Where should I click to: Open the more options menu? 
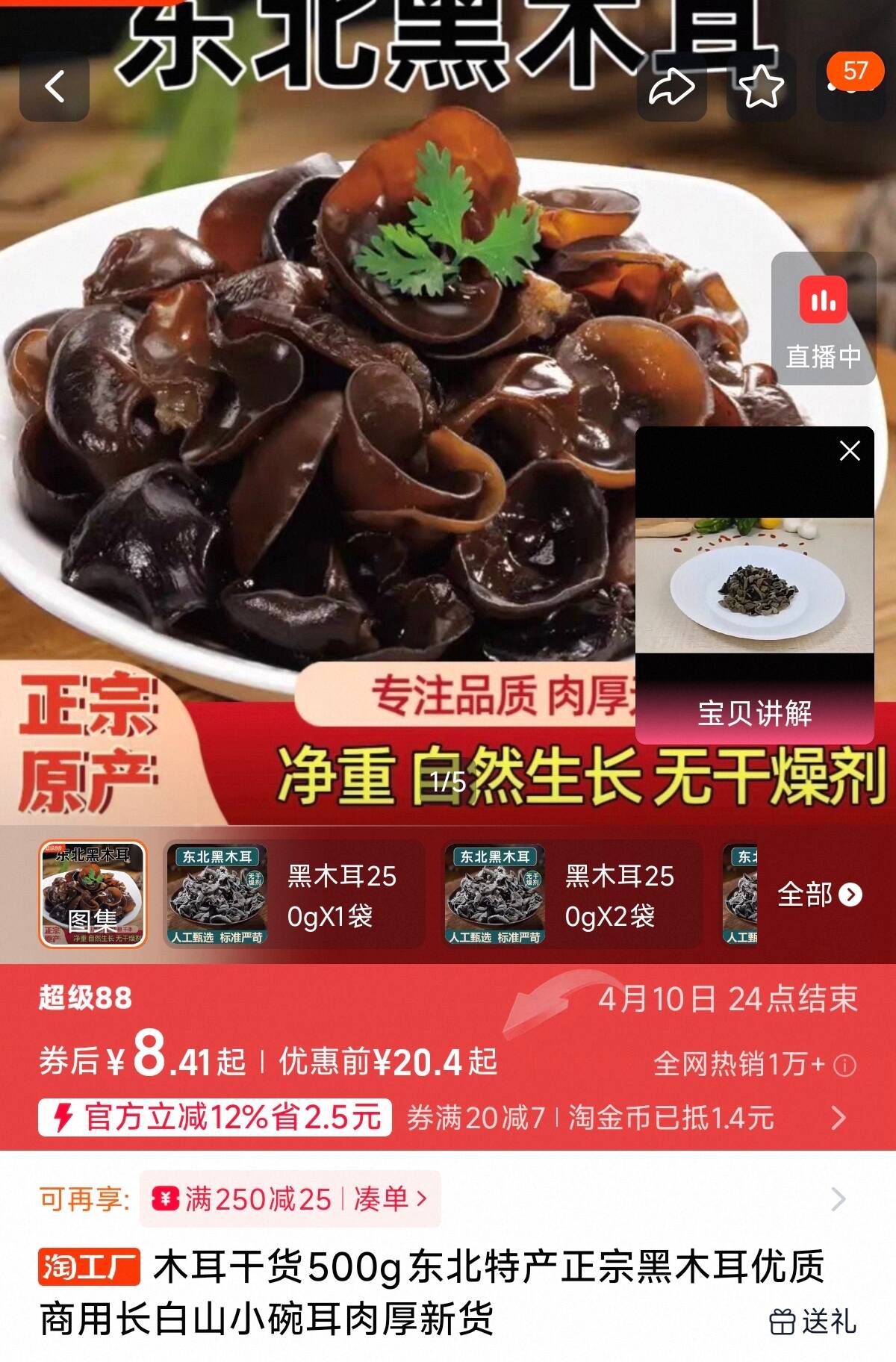[x=850, y=87]
